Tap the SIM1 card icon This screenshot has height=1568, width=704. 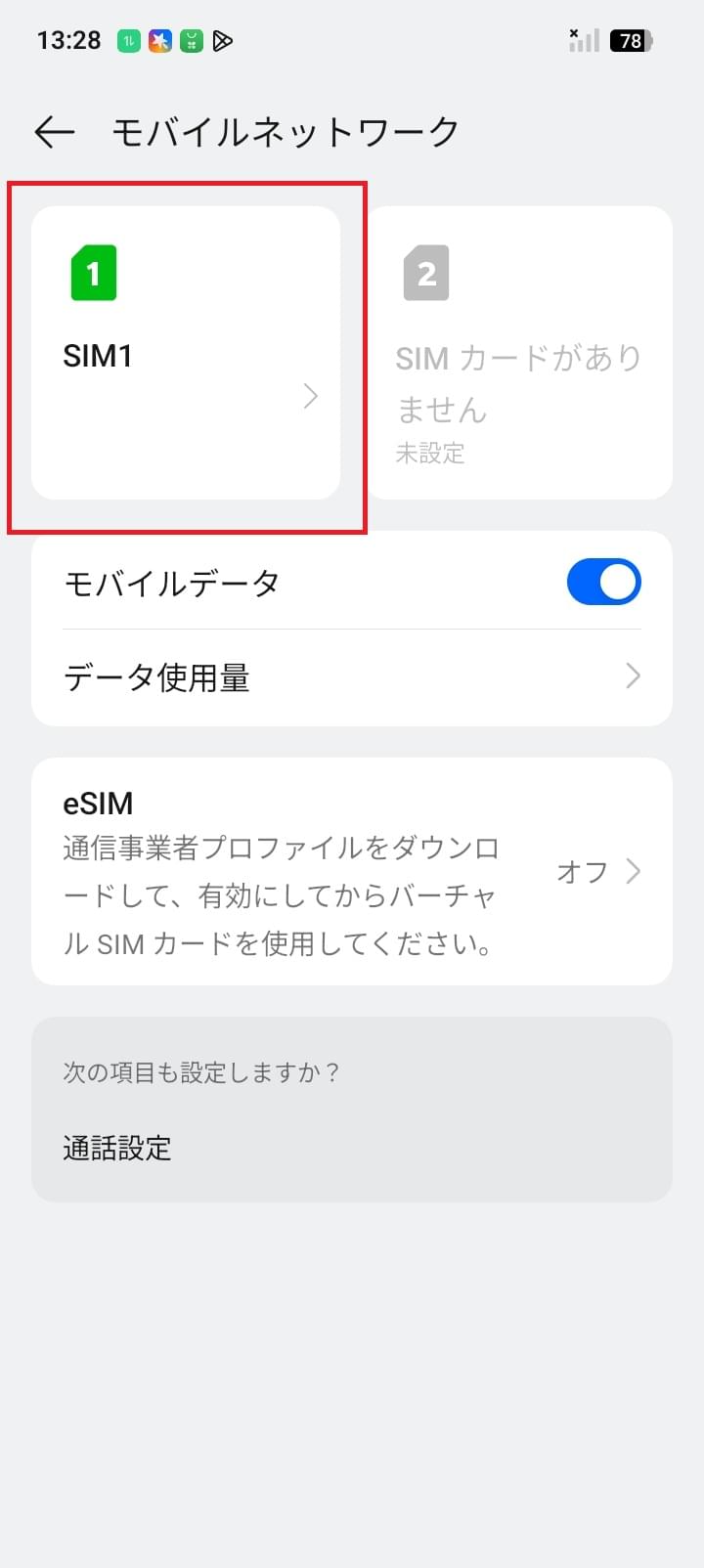pos(93,274)
